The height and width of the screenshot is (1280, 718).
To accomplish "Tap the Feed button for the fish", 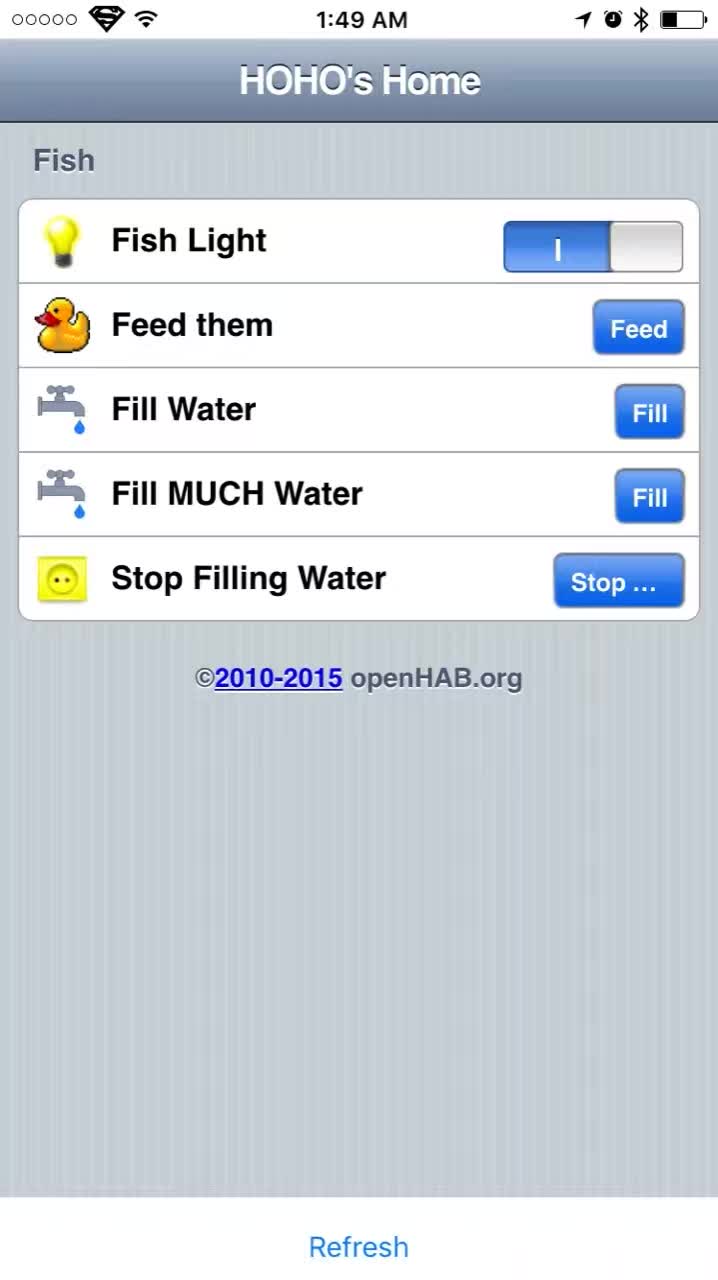I will tap(639, 328).
